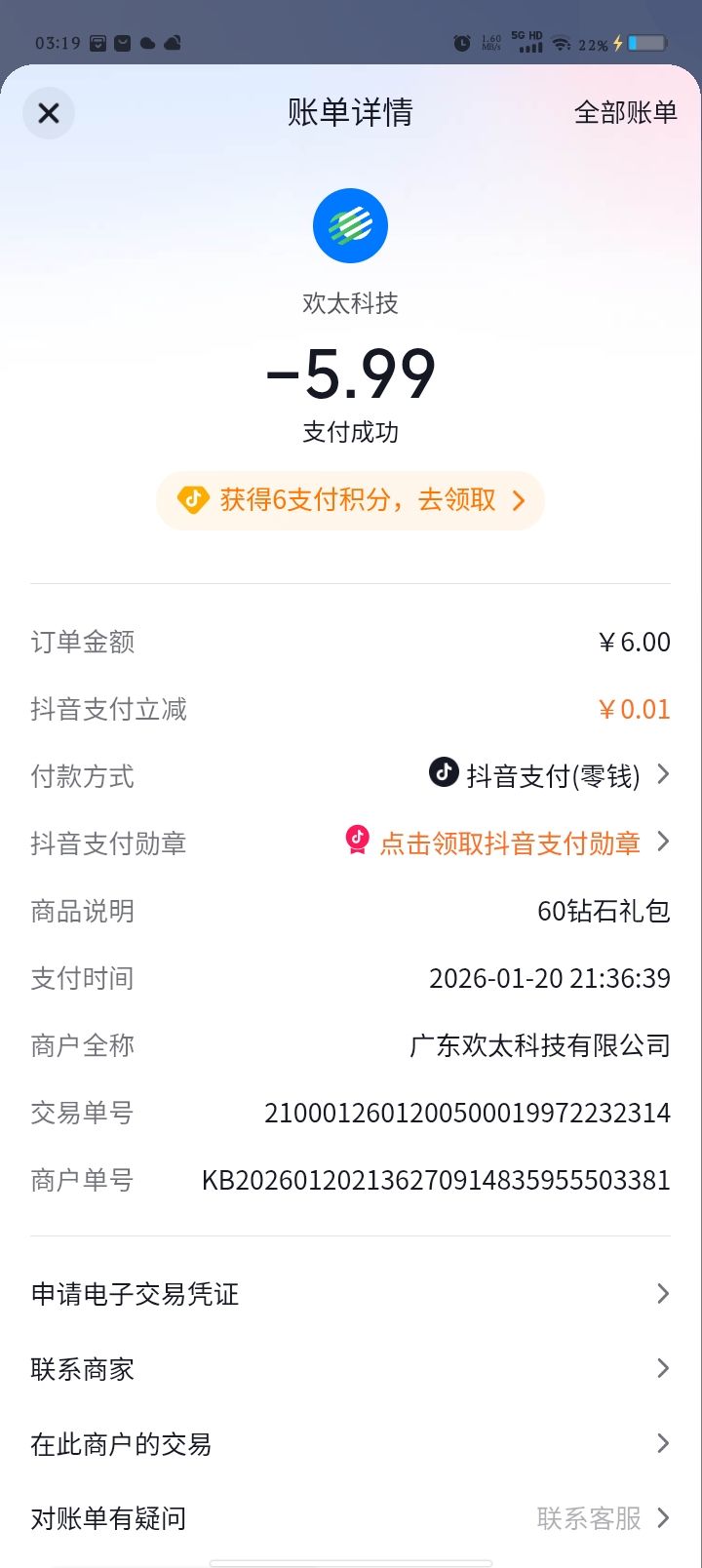
Task: Open the 付款方式 payment method row
Action: (350, 776)
